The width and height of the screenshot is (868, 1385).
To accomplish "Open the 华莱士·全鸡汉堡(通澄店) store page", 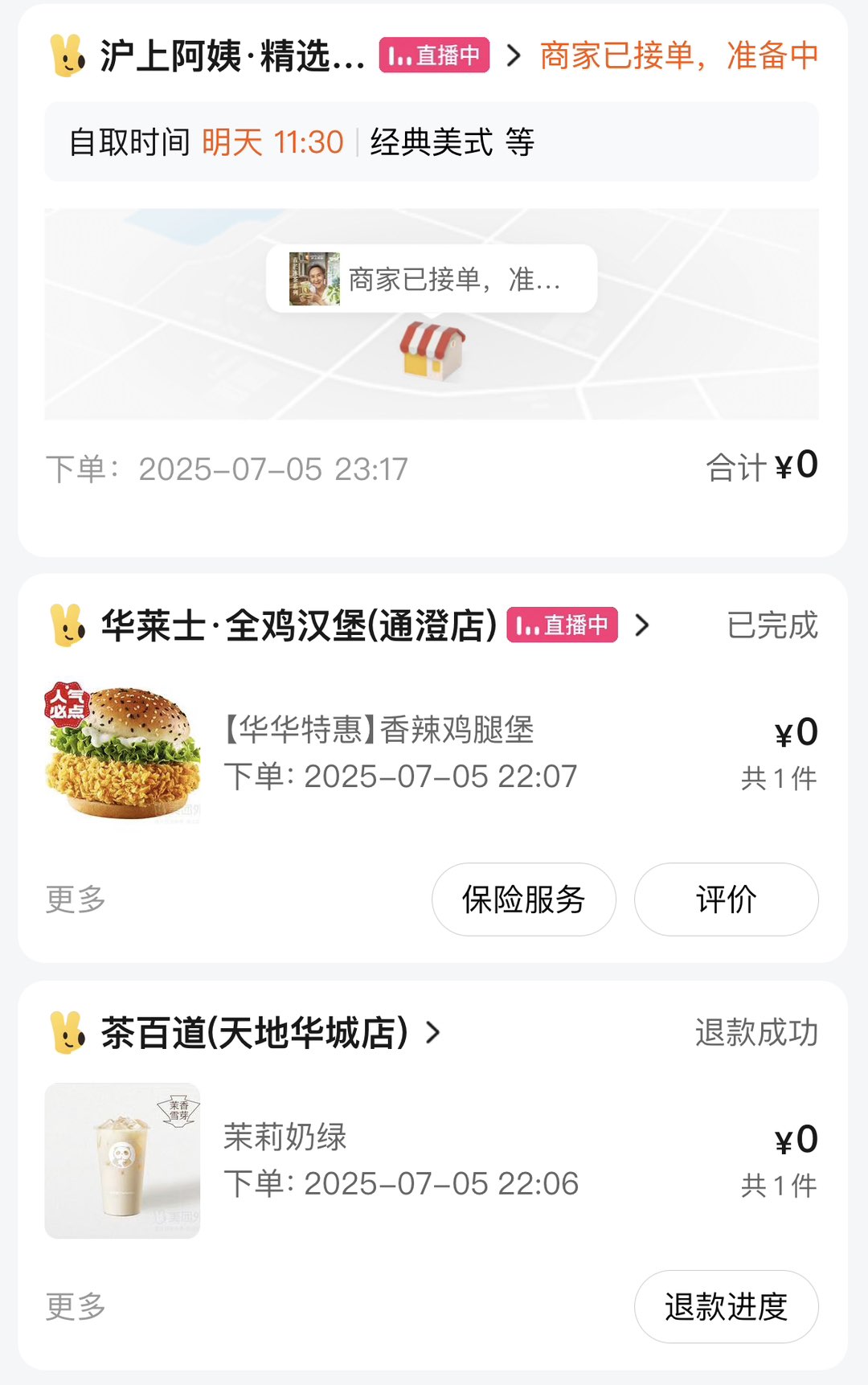I will pos(299,625).
